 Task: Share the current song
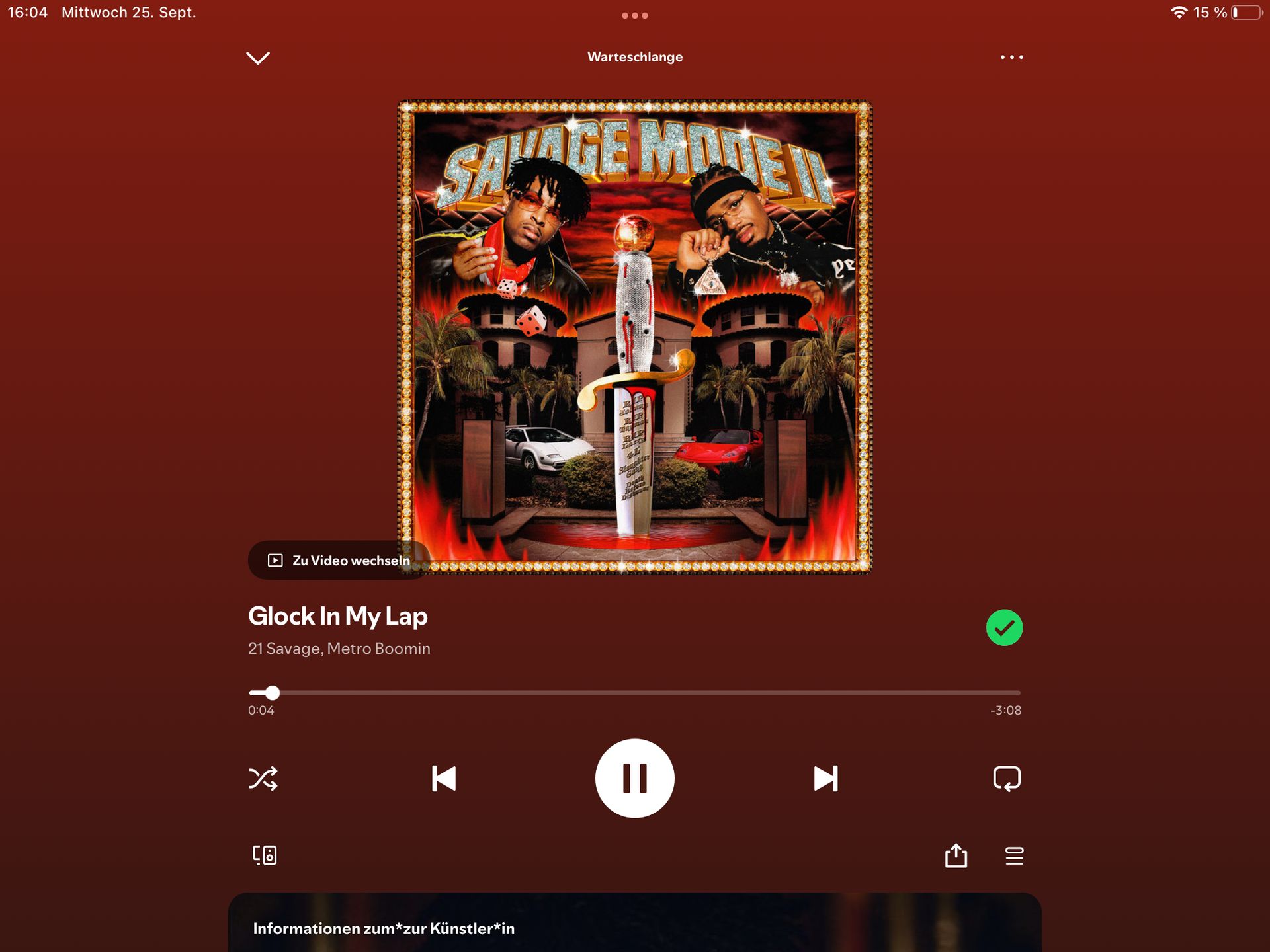(956, 855)
